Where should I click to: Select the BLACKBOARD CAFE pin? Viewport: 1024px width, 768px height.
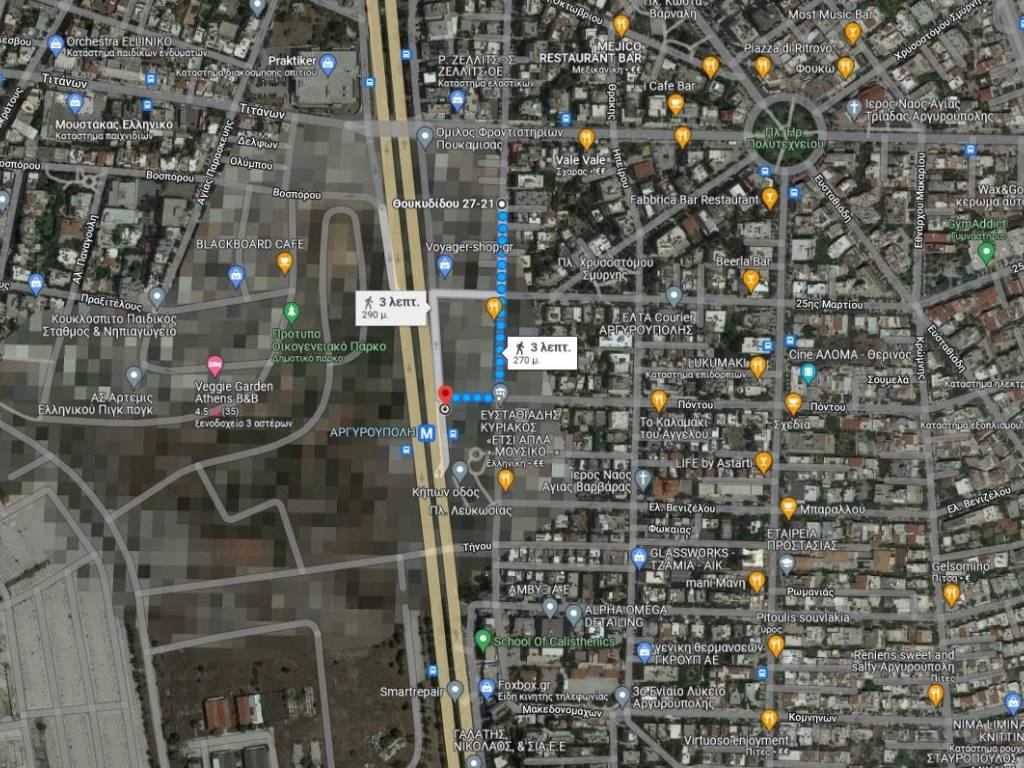tap(284, 263)
